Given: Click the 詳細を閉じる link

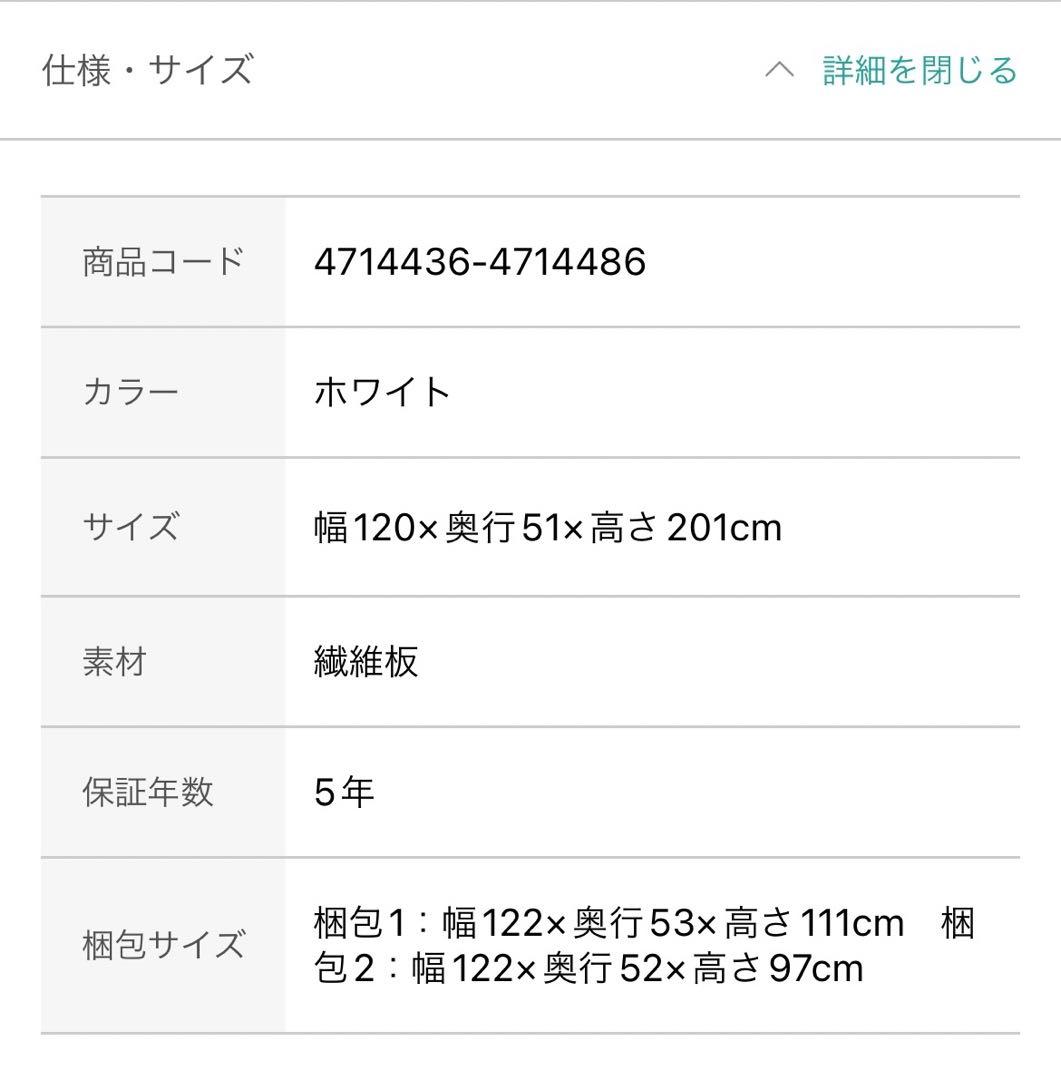Looking at the screenshot, I should [x=916, y=72].
